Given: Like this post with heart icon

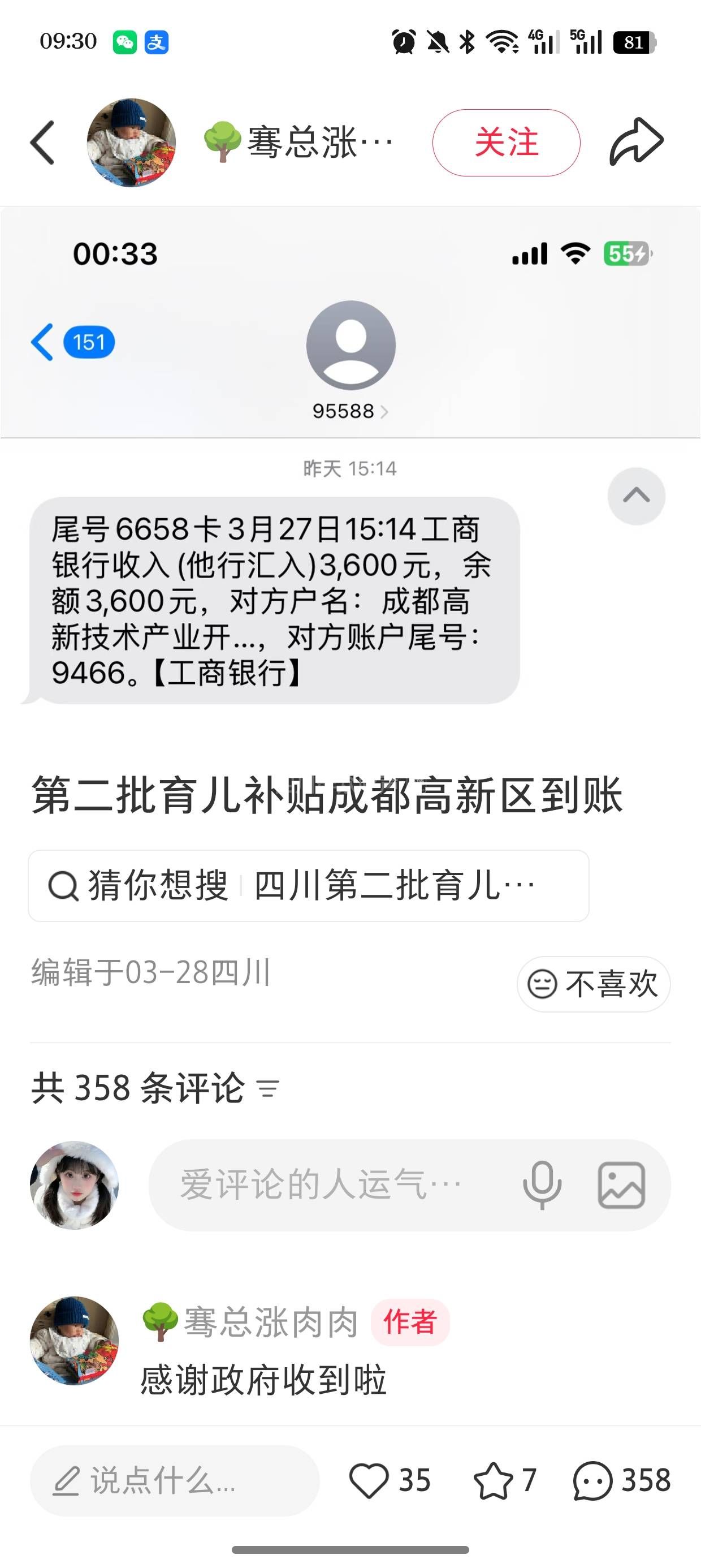Looking at the screenshot, I should (x=369, y=1480).
